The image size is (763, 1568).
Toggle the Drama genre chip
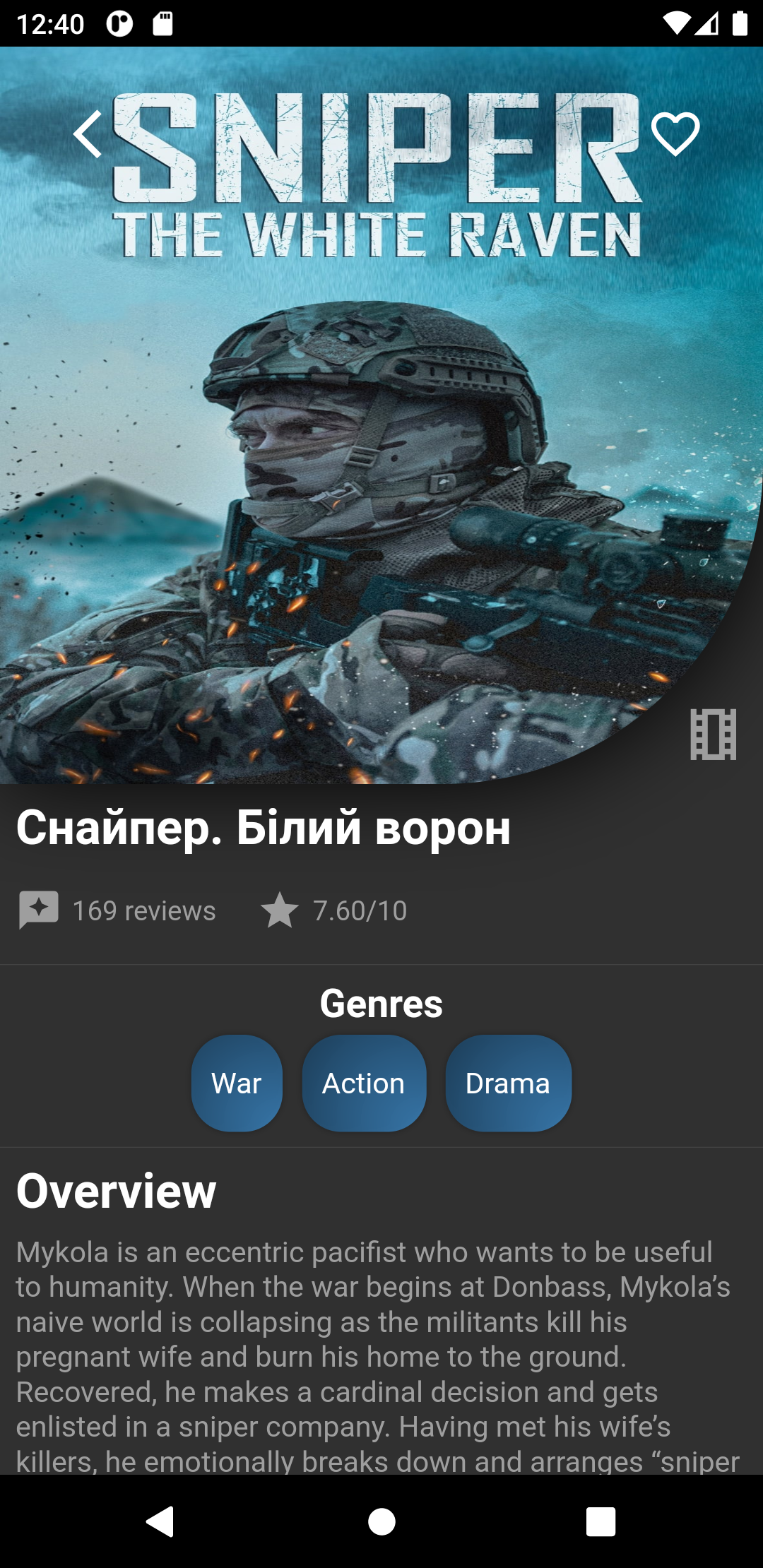point(507,1082)
